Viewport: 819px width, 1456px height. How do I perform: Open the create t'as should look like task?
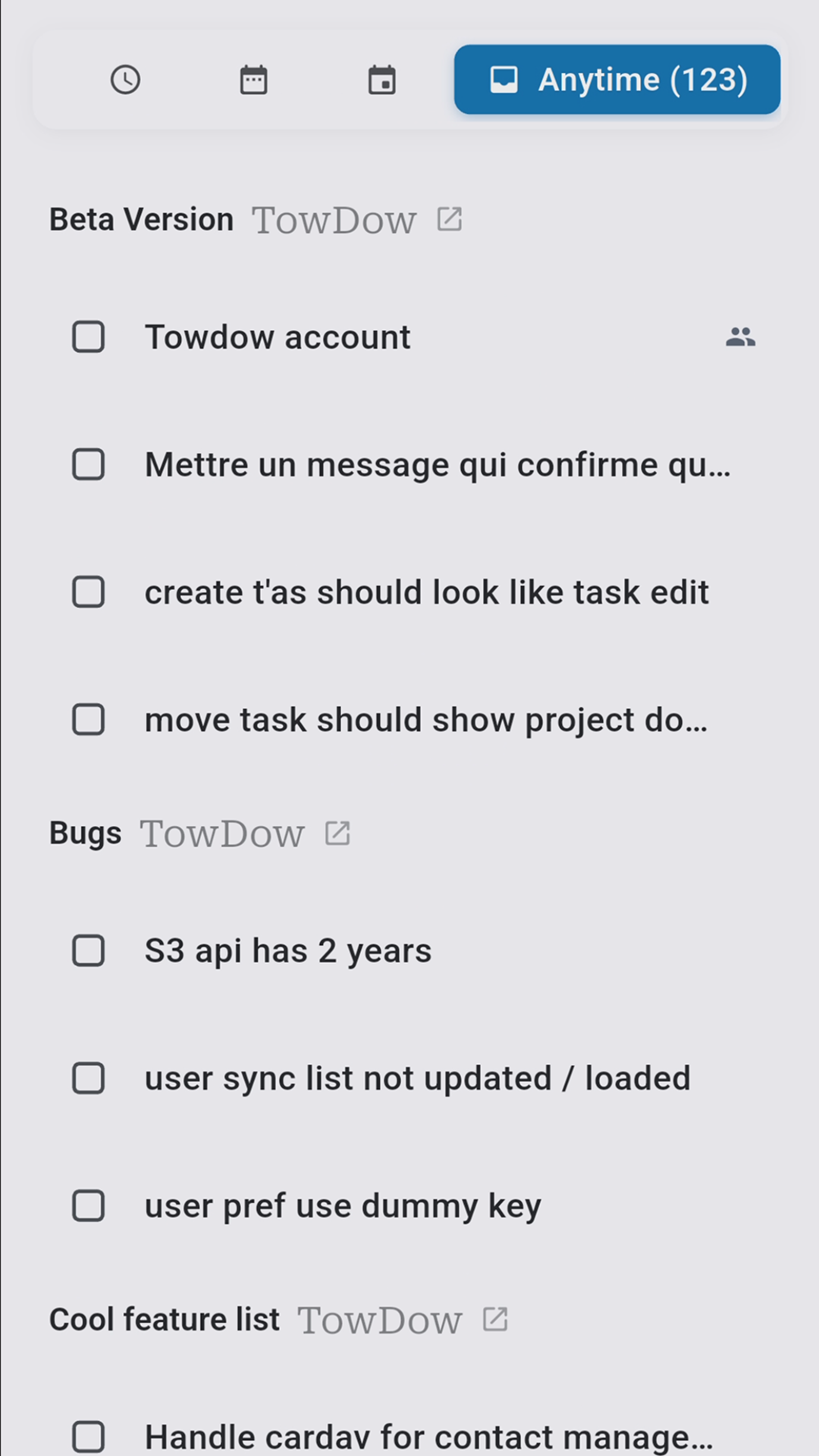(426, 592)
